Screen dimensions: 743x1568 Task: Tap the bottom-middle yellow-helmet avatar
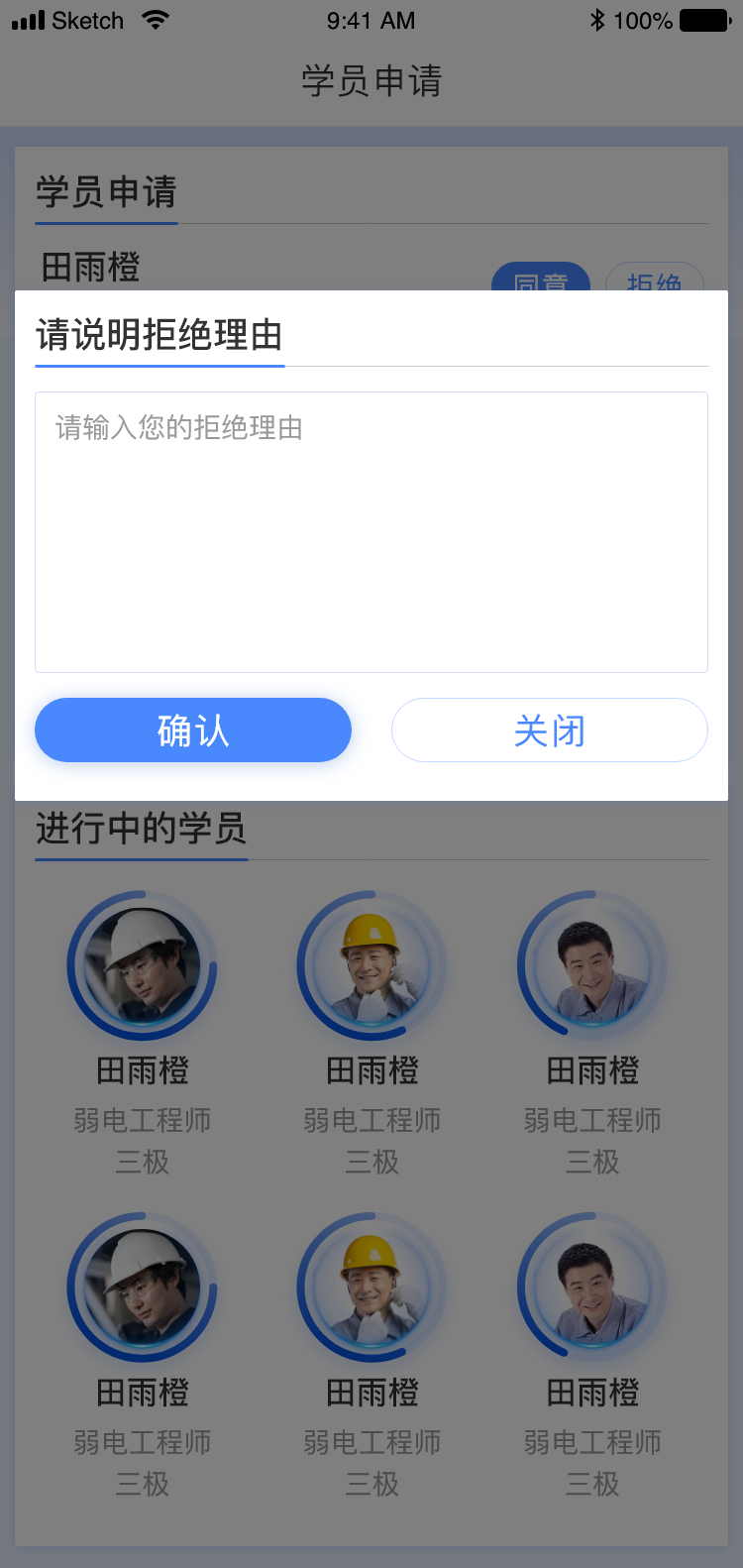(x=371, y=1287)
